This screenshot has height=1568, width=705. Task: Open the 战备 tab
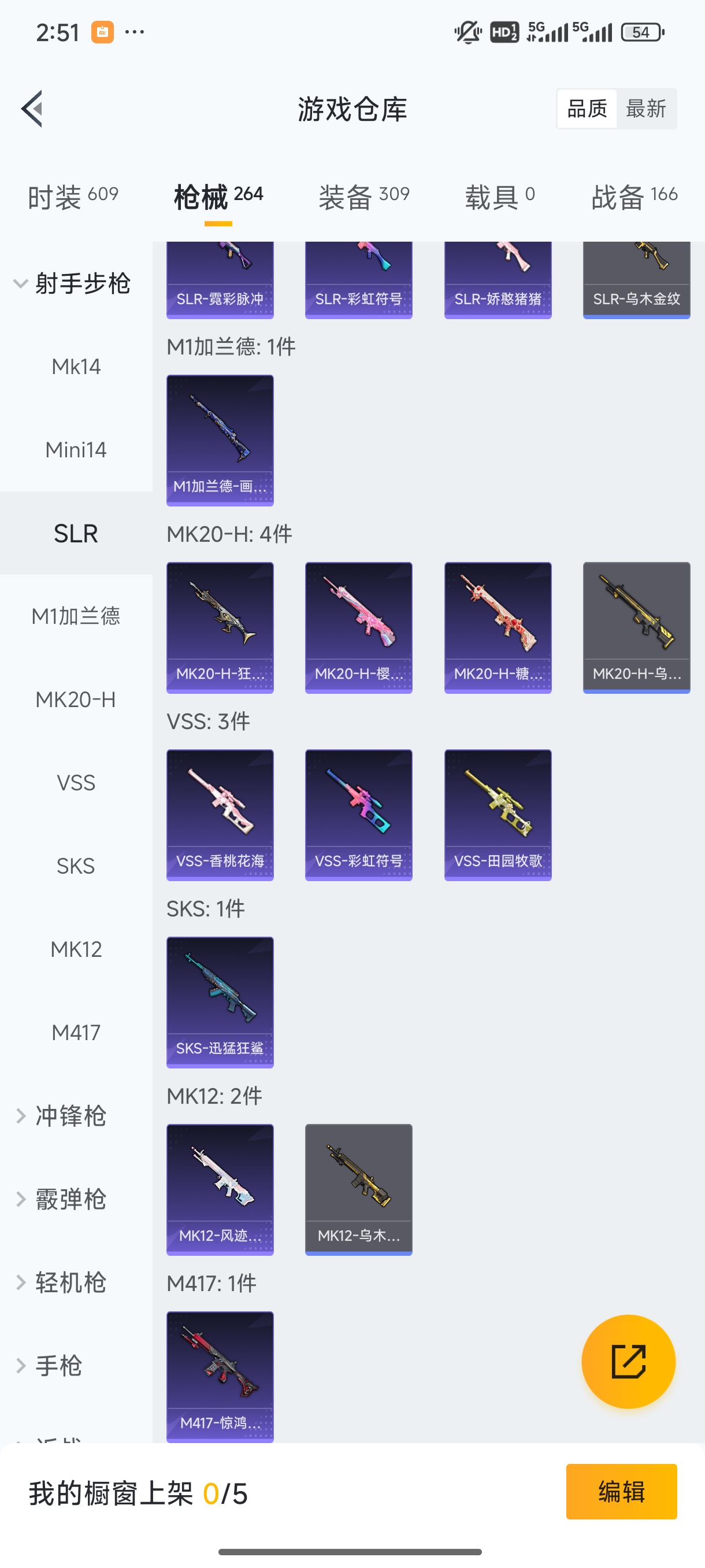pyautogui.click(x=634, y=197)
